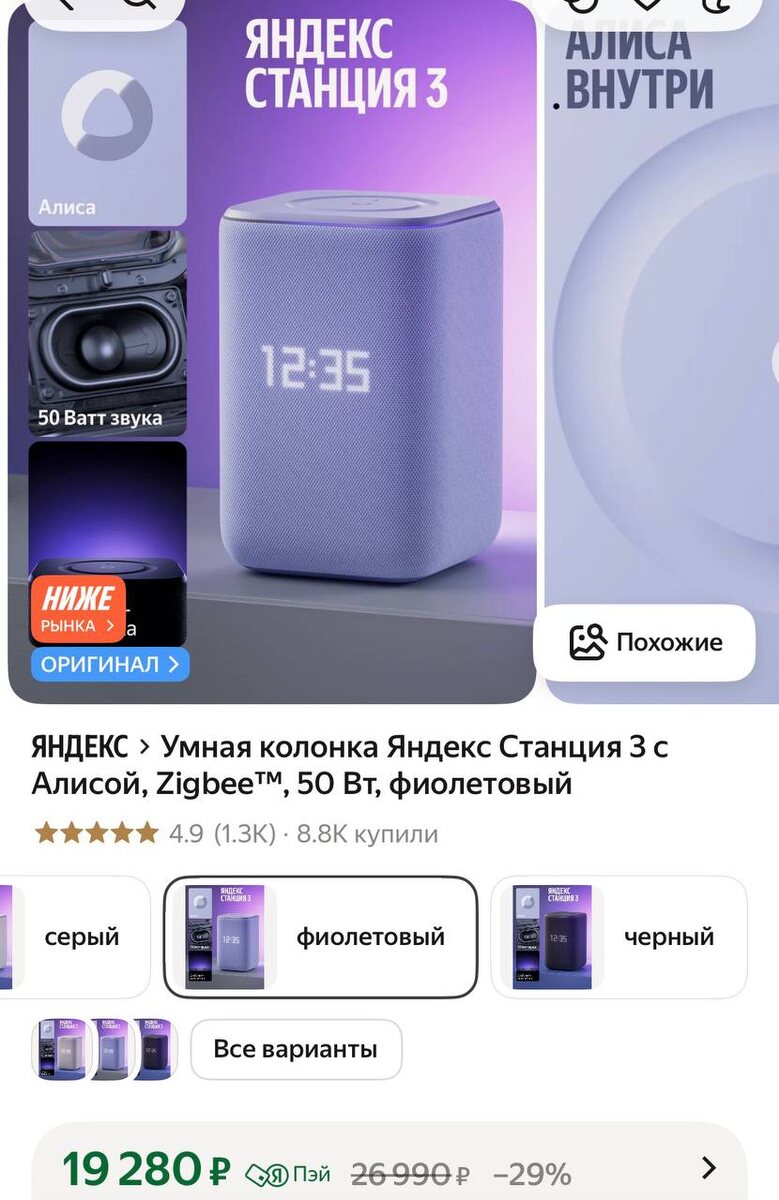
Task: Open the ЯНДЕКС brand page link
Action: pyautogui.click(x=80, y=747)
